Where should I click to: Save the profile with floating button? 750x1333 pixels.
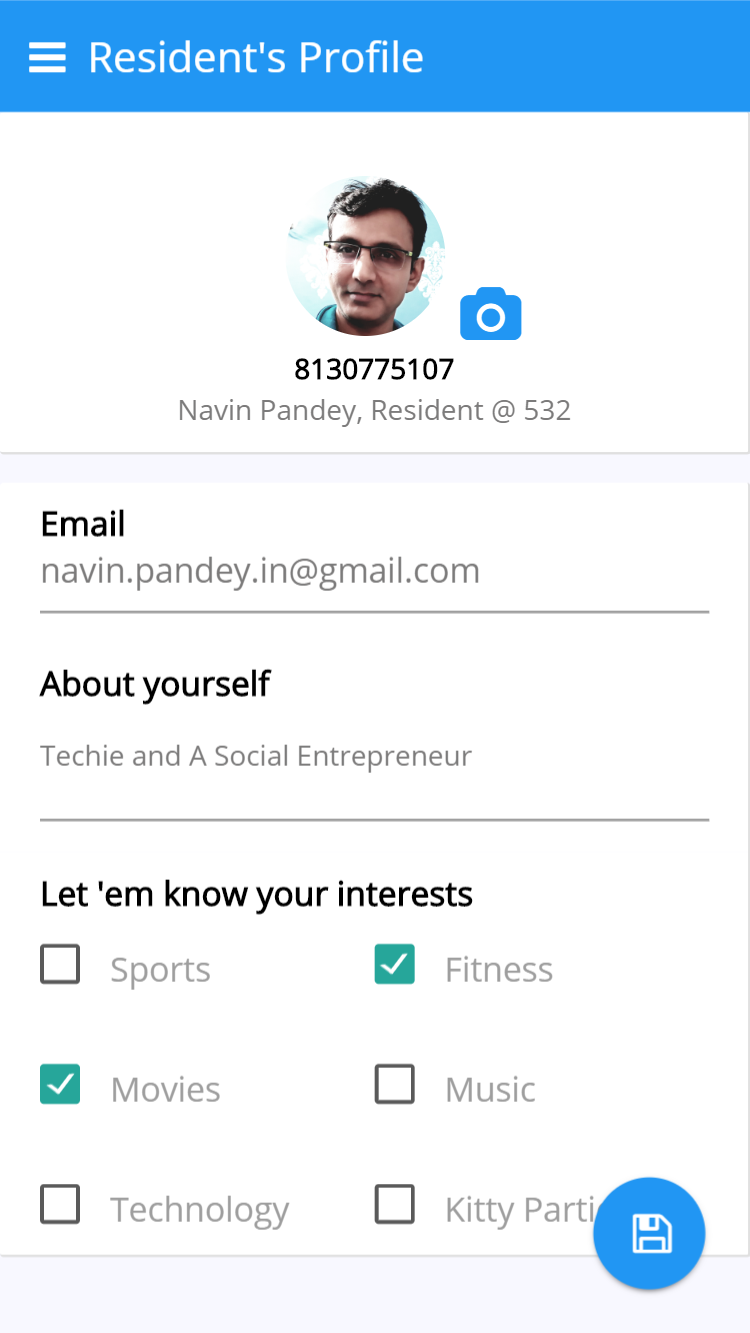coord(649,1233)
